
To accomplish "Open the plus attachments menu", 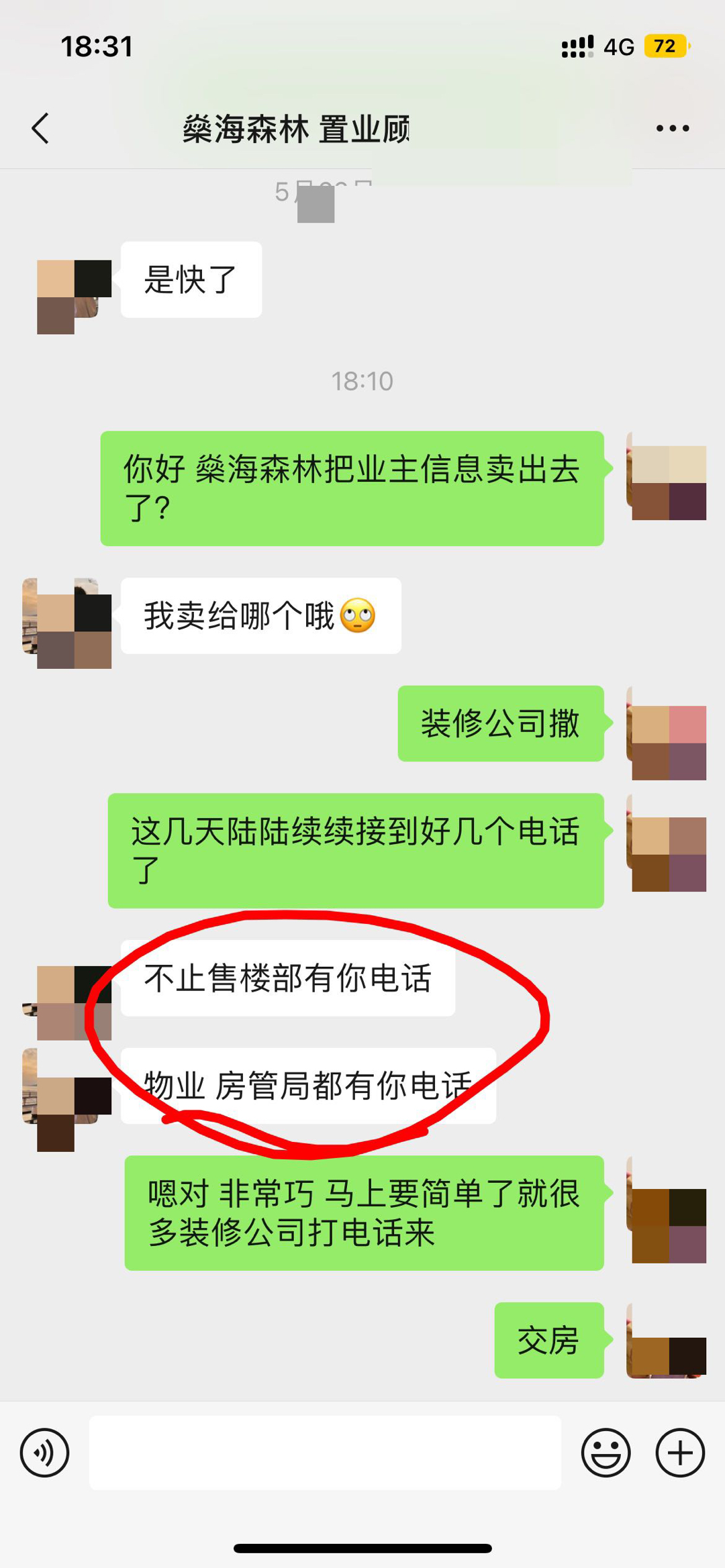I will 680,1453.
